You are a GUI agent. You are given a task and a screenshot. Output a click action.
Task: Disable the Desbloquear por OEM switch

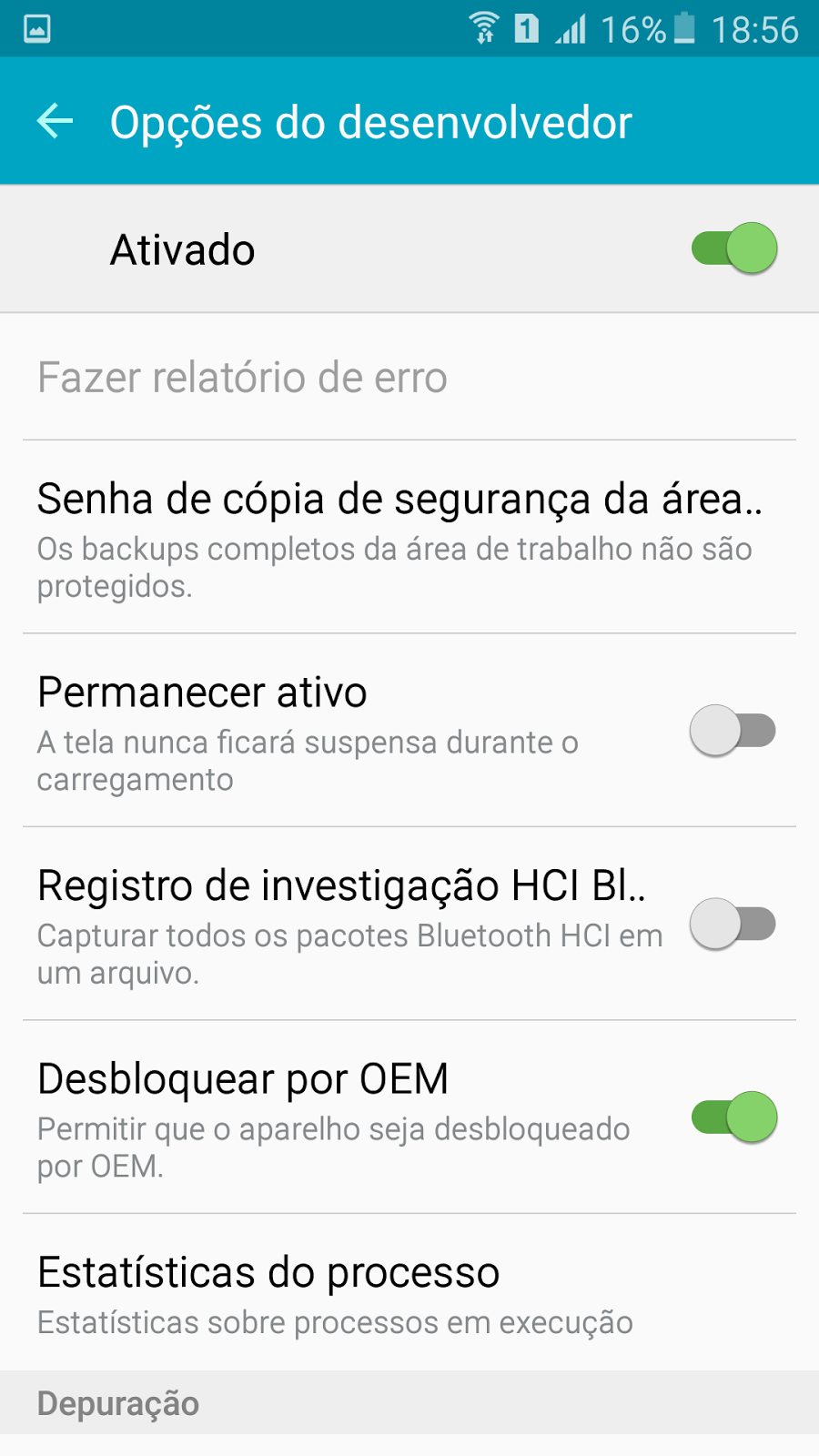pyautogui.click(x=733, y=1117)
